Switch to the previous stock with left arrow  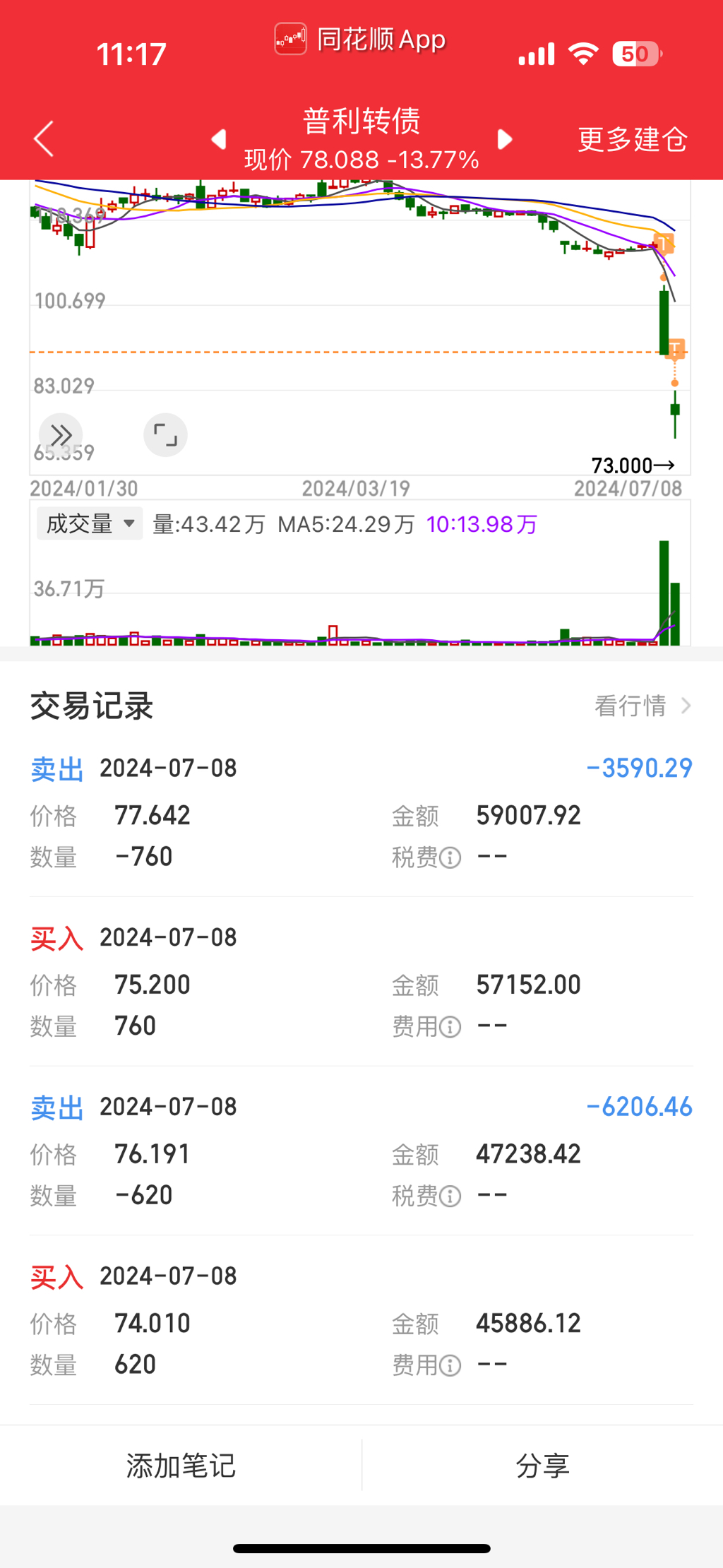pyautogui.click(x=219, y=139)
